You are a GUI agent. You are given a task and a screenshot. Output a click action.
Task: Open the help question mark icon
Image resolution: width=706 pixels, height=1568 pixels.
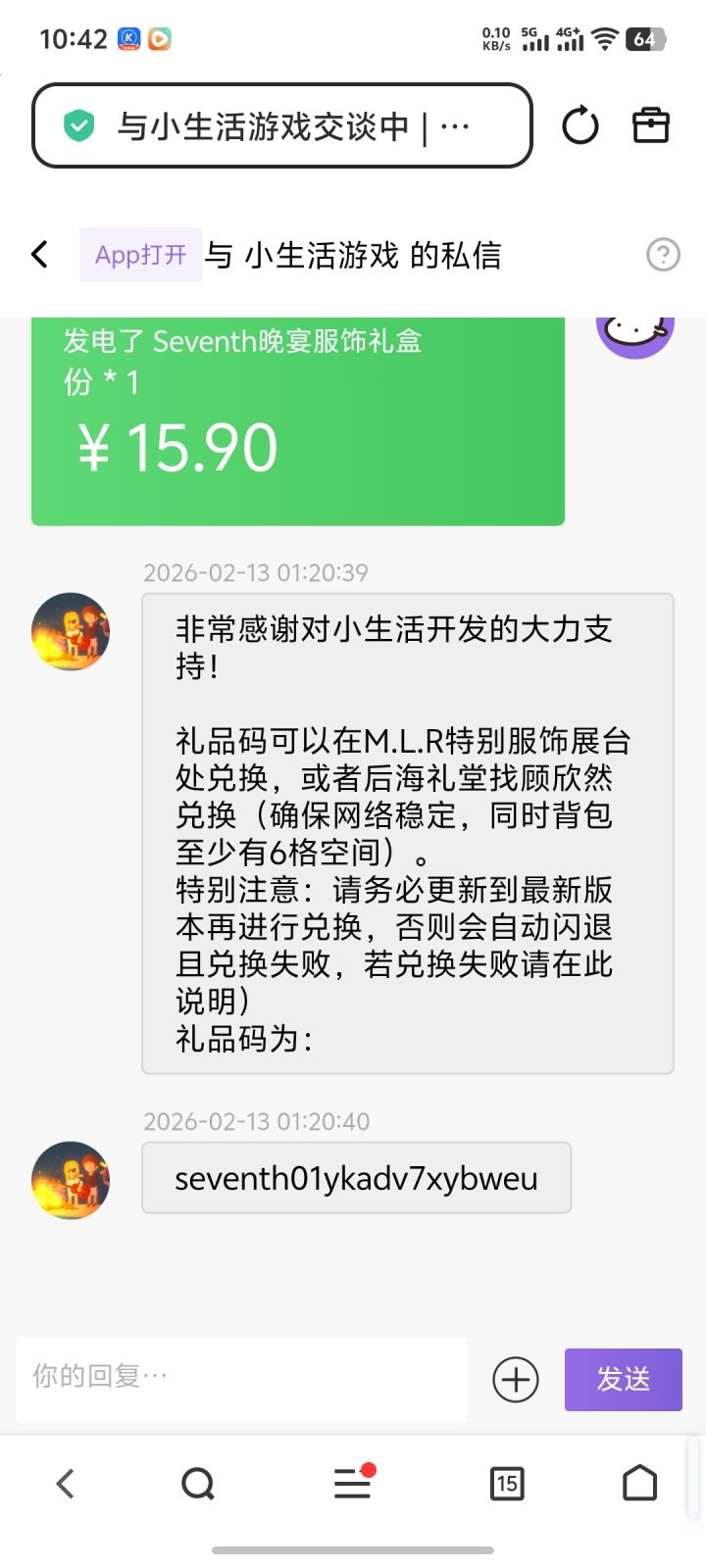click(x=663, y=255)
